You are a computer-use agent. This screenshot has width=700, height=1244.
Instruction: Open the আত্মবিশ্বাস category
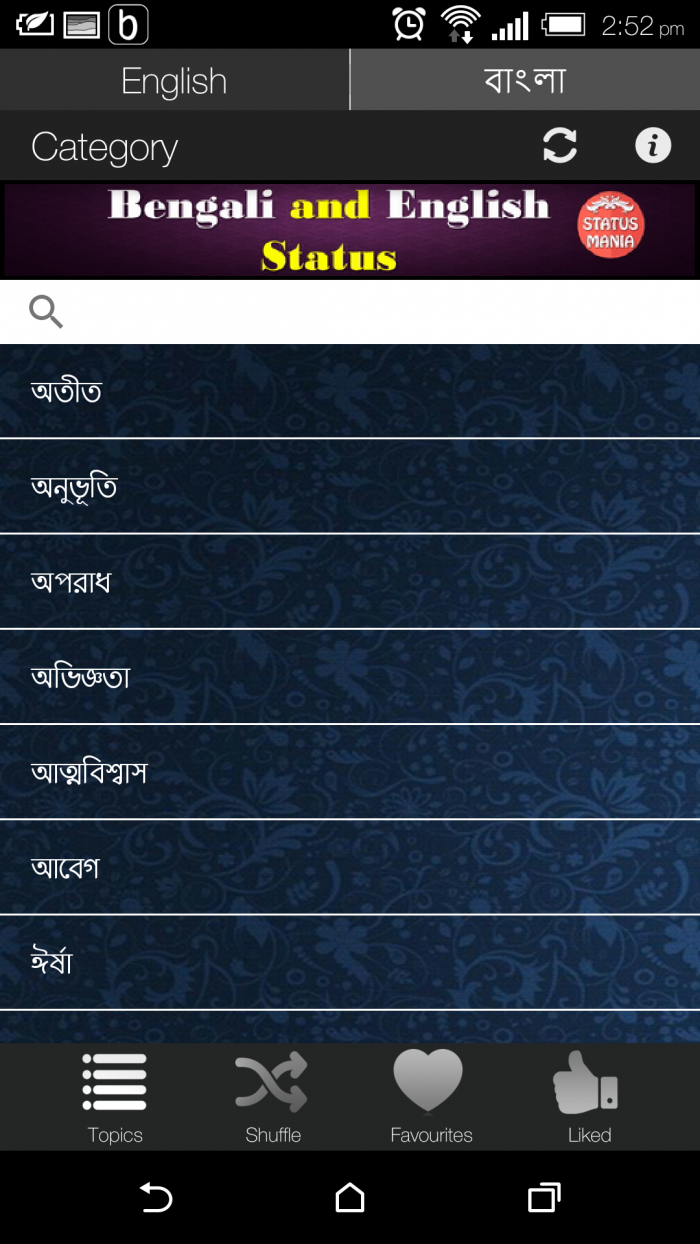coord(350,772)
